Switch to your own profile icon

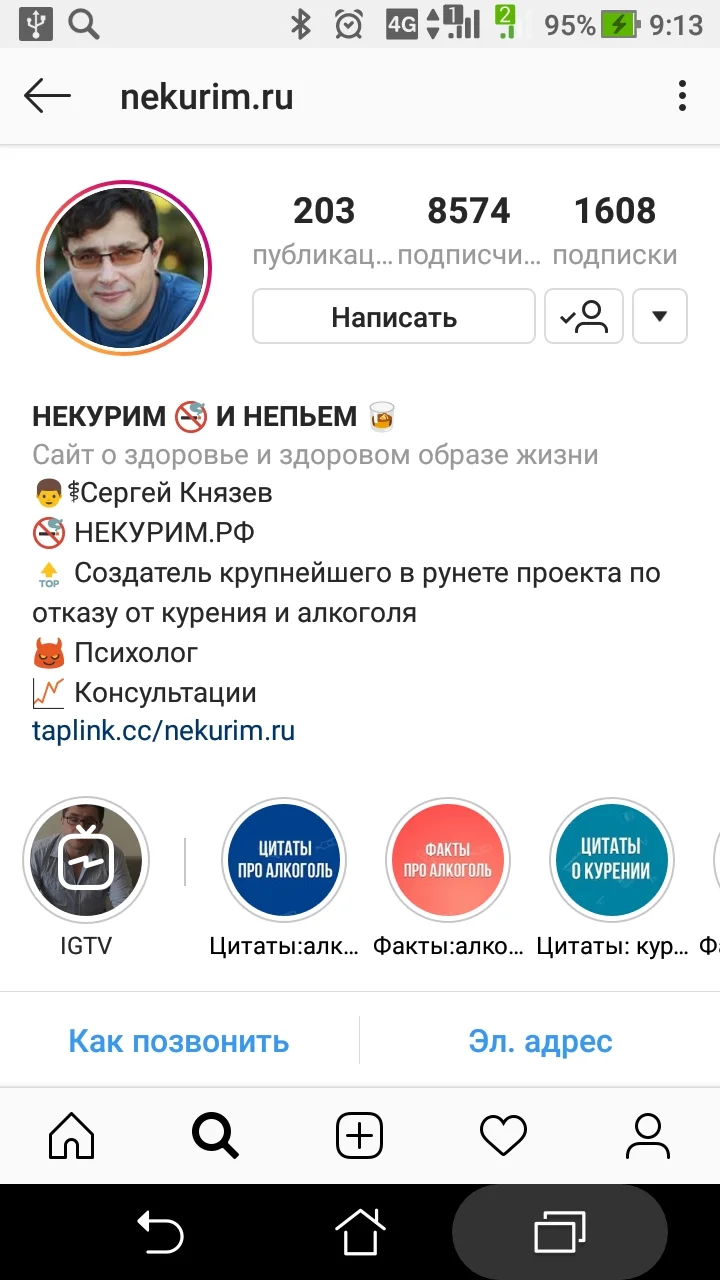pos(648,1135)
